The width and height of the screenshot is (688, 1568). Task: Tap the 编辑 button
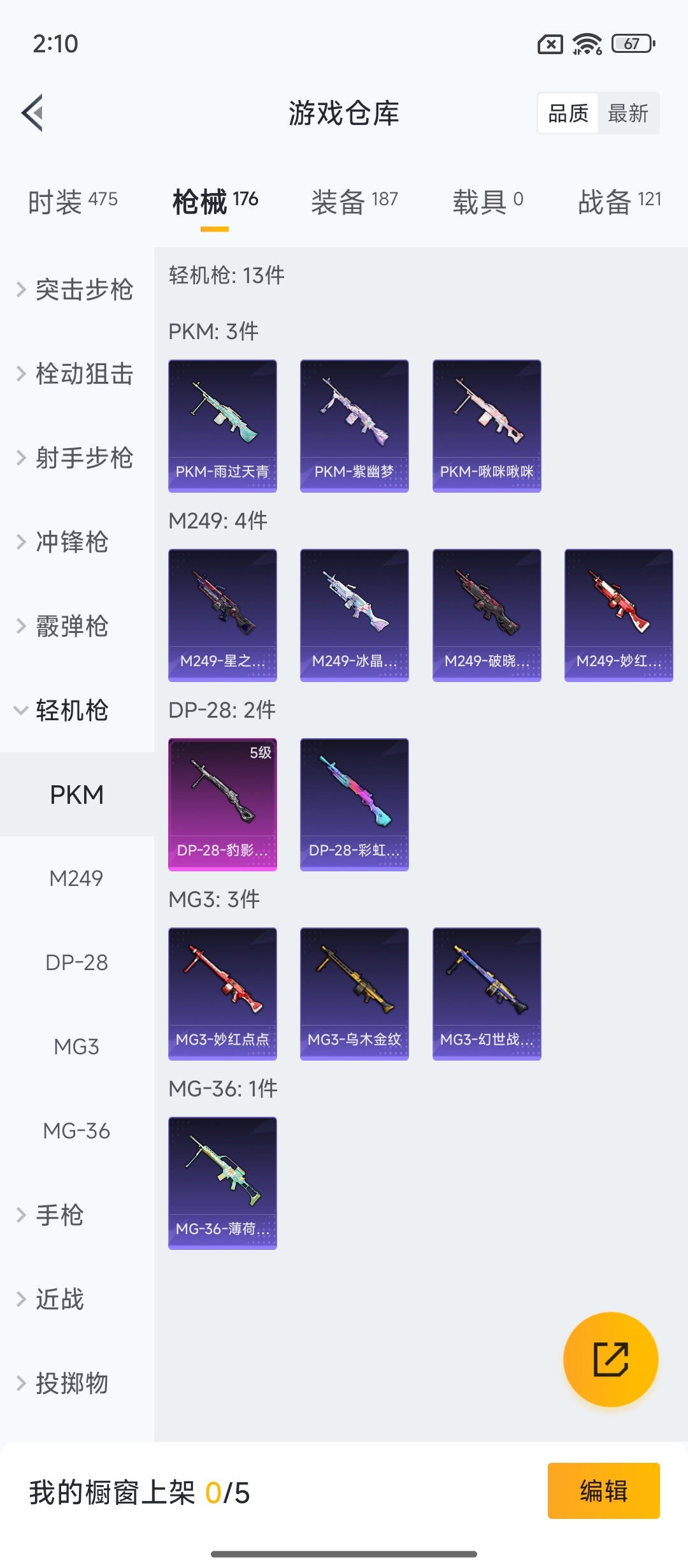tap(603, 1491)
